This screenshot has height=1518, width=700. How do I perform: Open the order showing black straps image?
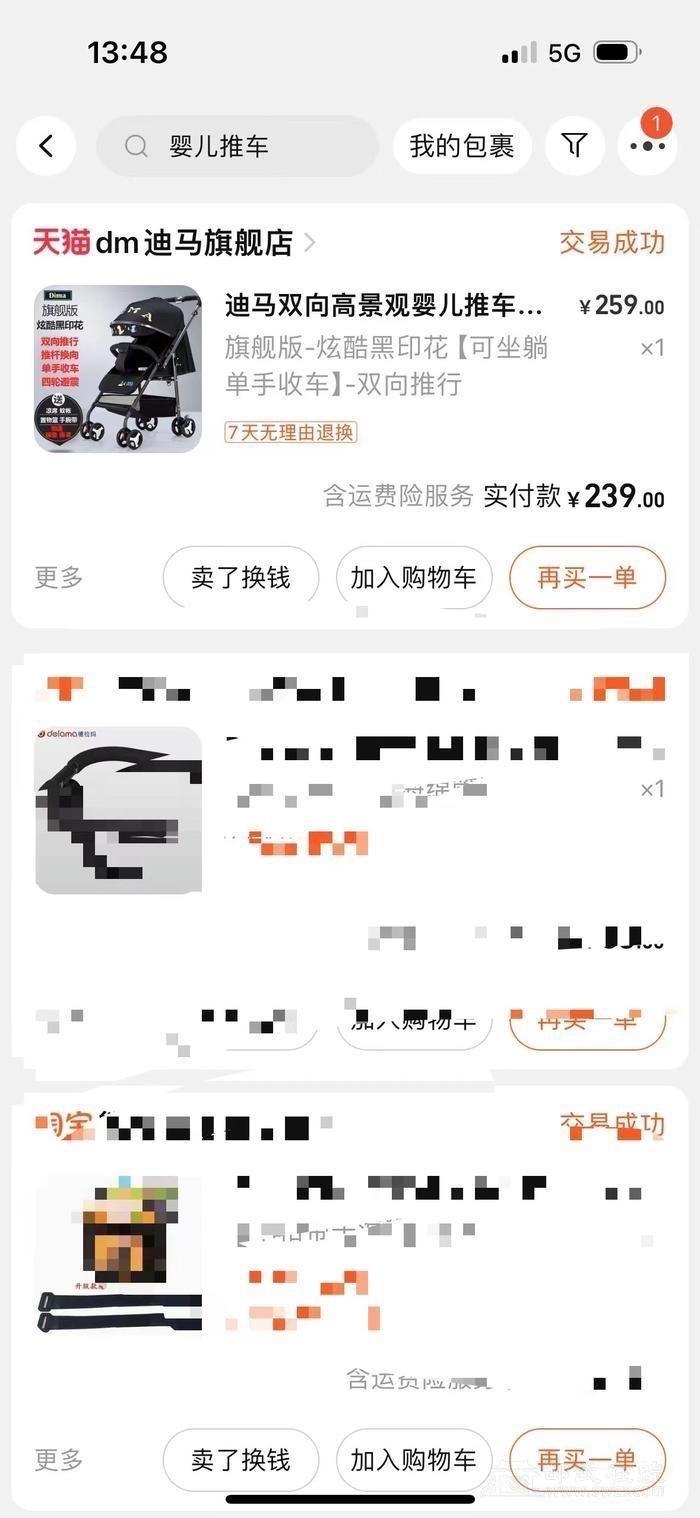pyautogui.click(x=118, y=1255)
